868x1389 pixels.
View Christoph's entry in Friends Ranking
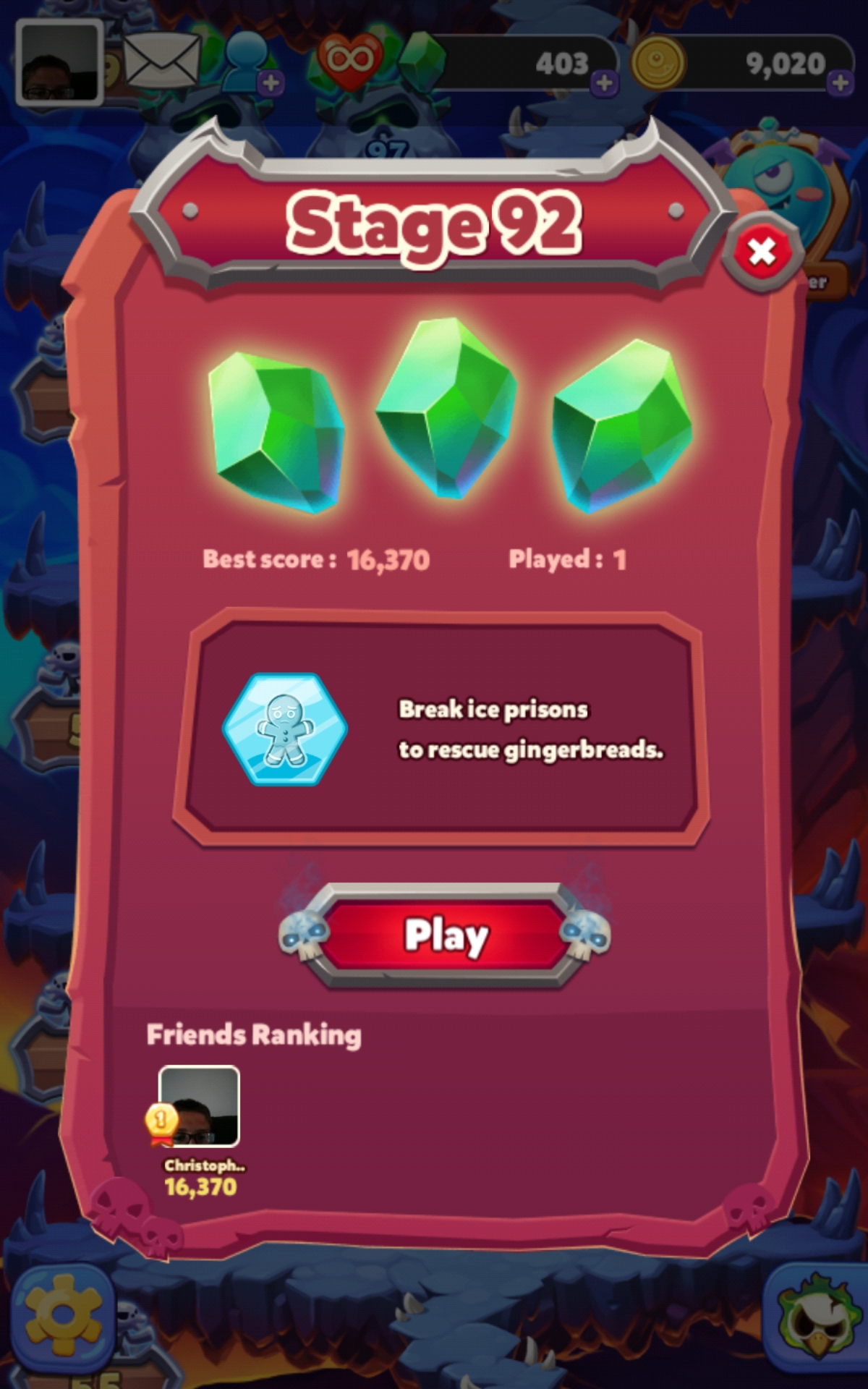coord(199,1107)
